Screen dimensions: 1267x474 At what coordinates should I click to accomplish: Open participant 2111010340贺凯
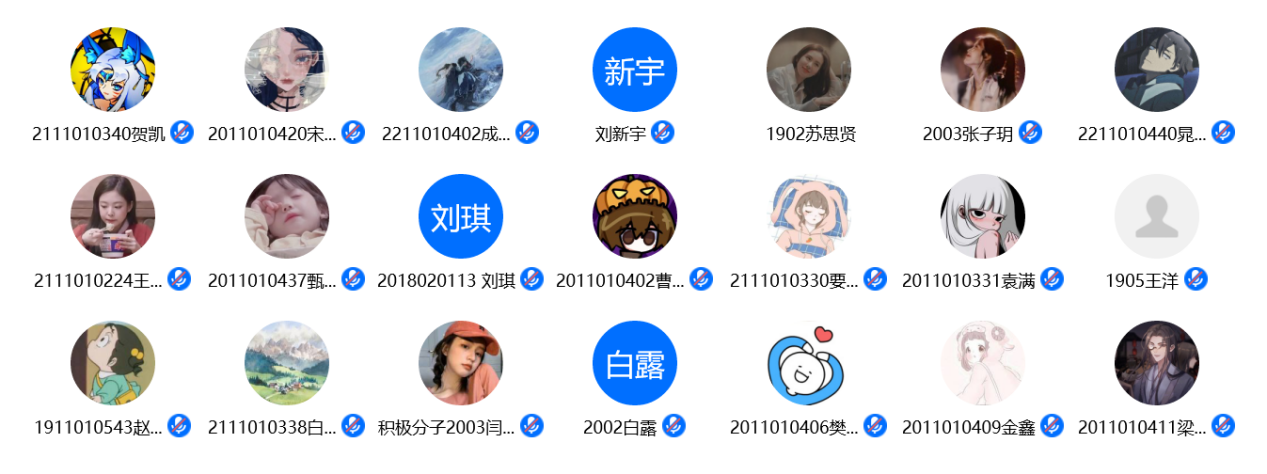(x=112, y=70)
